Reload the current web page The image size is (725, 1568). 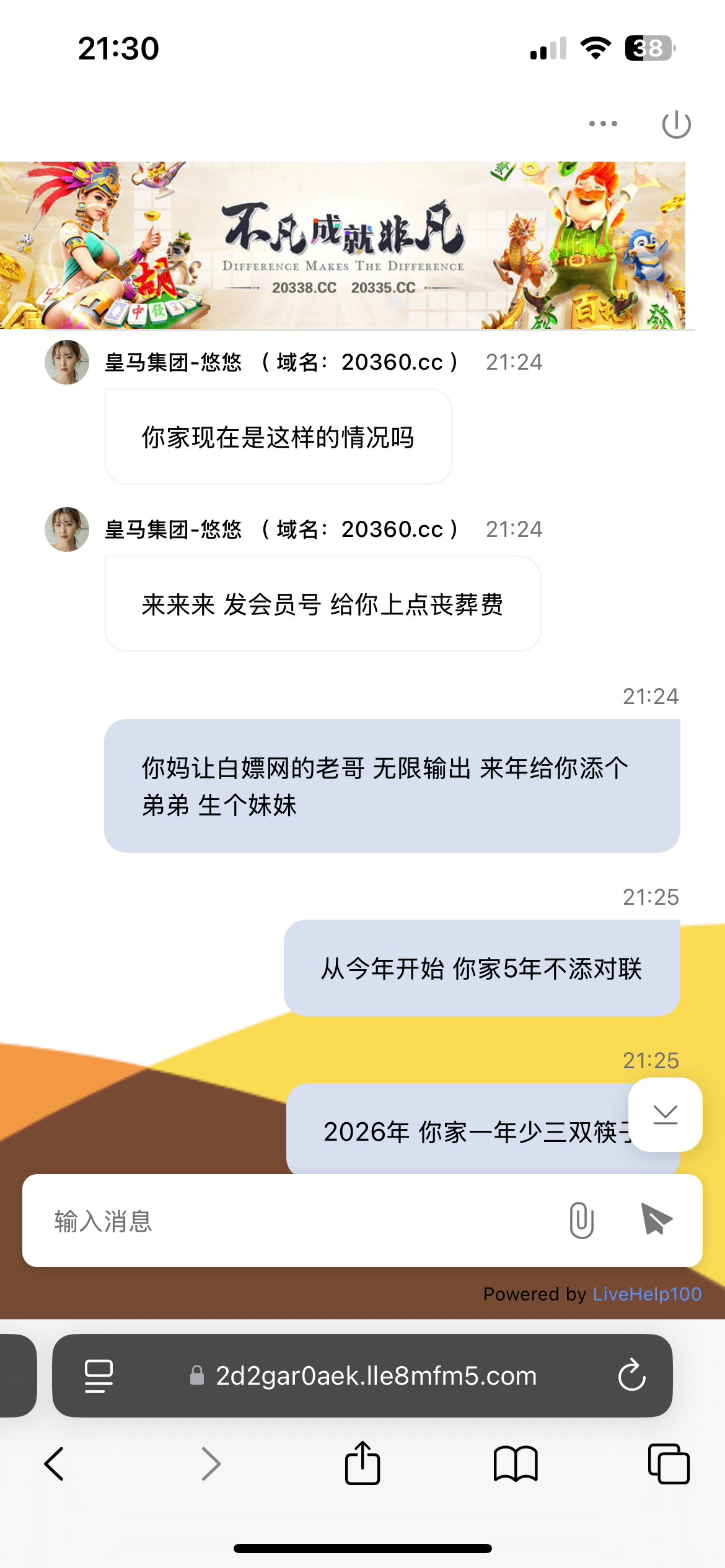point(631,1376)
